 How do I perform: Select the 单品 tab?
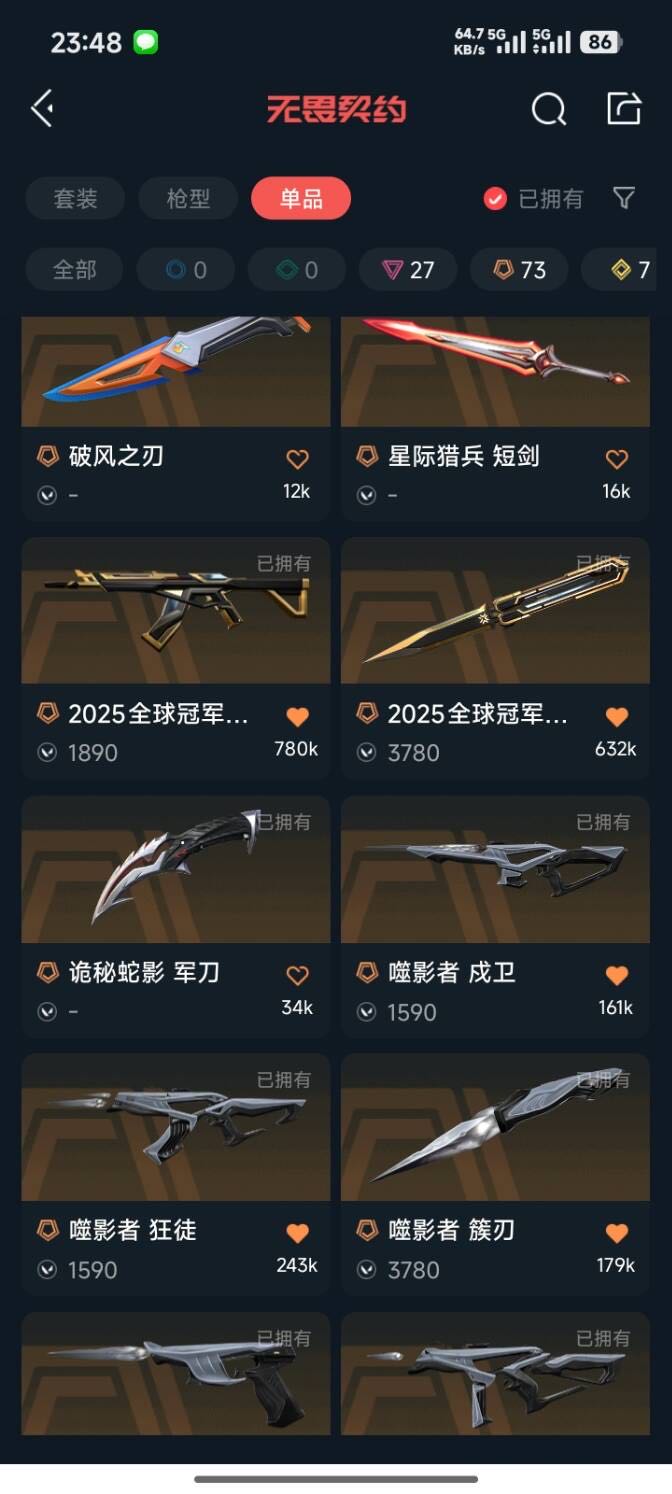(301, 198)
